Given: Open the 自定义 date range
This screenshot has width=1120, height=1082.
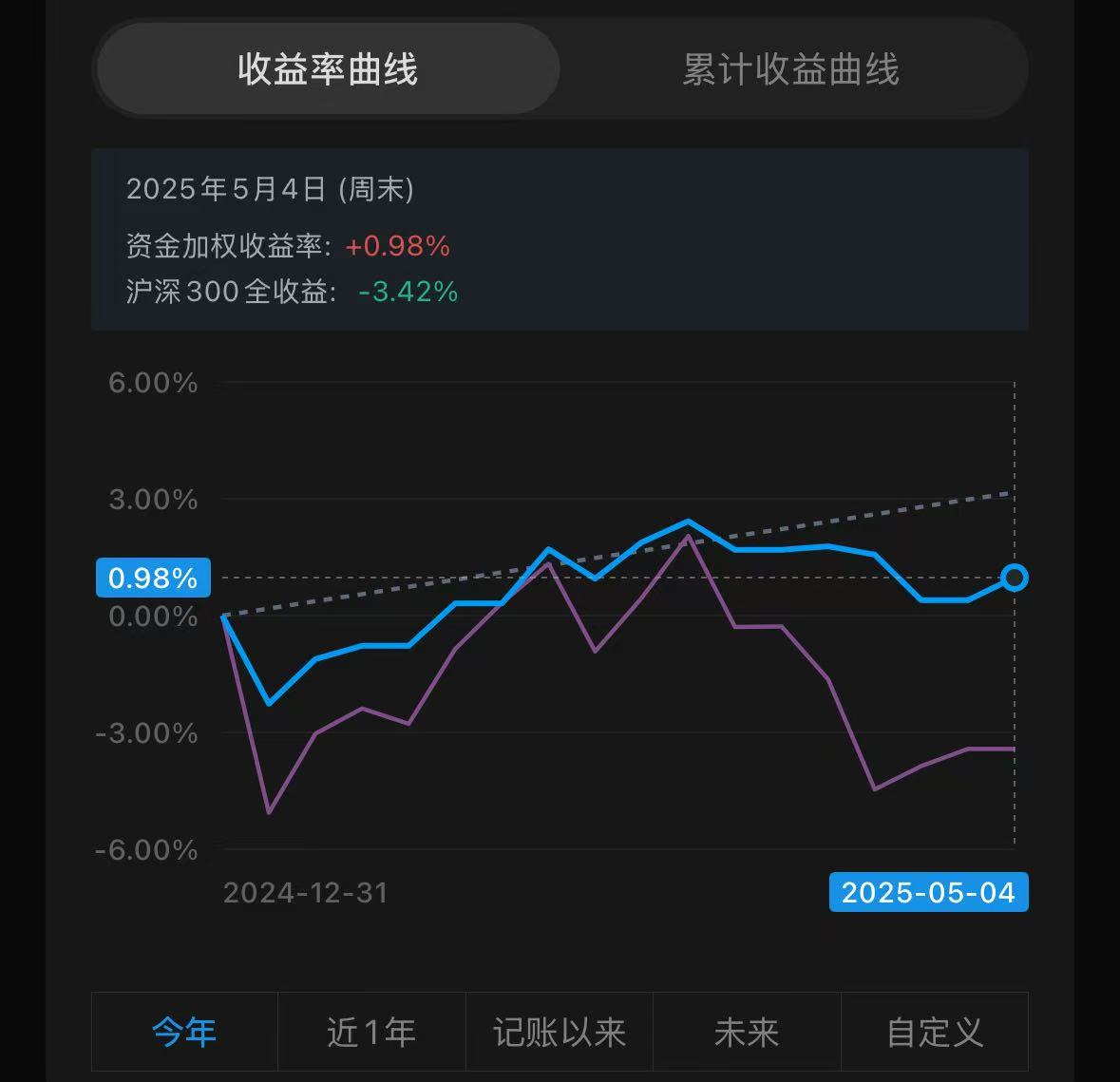Looking at the screenshot, I should 934,1032.
